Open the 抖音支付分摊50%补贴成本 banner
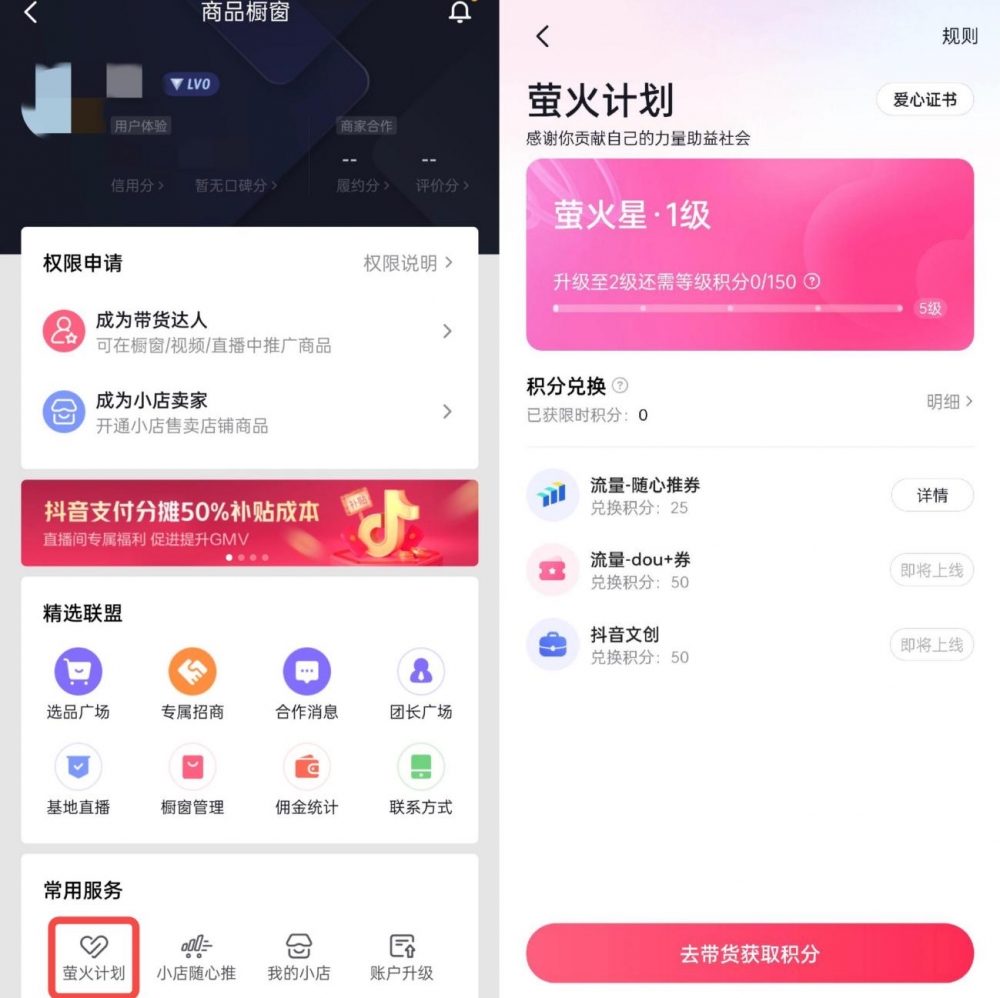 coord(249,523)
